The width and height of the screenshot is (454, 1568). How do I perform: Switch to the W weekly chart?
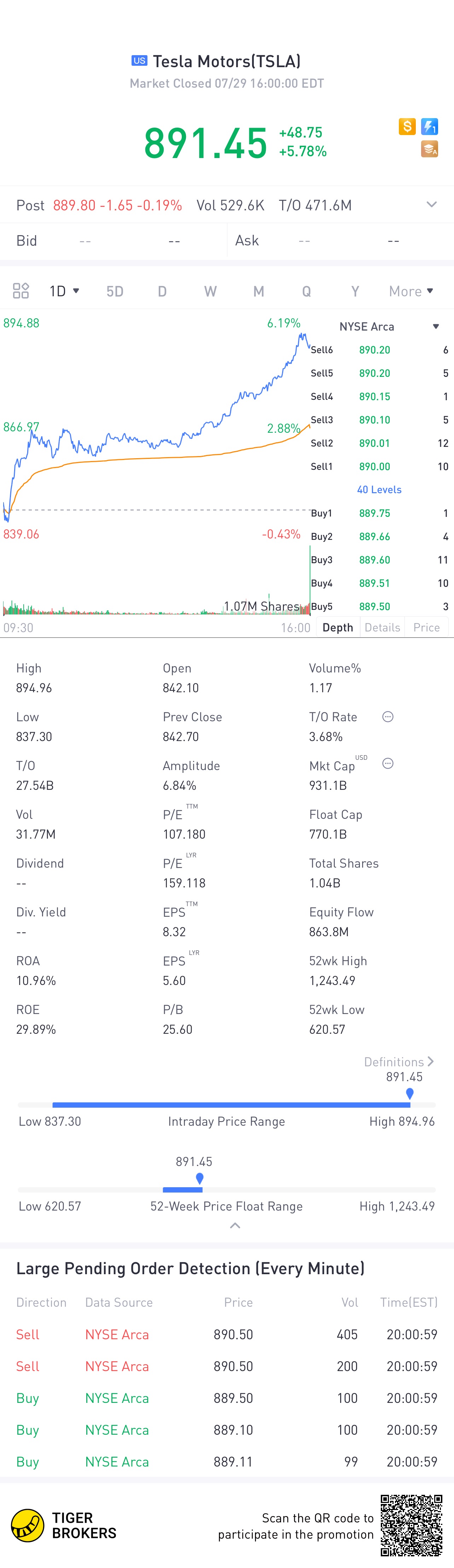tap(210, 292)
